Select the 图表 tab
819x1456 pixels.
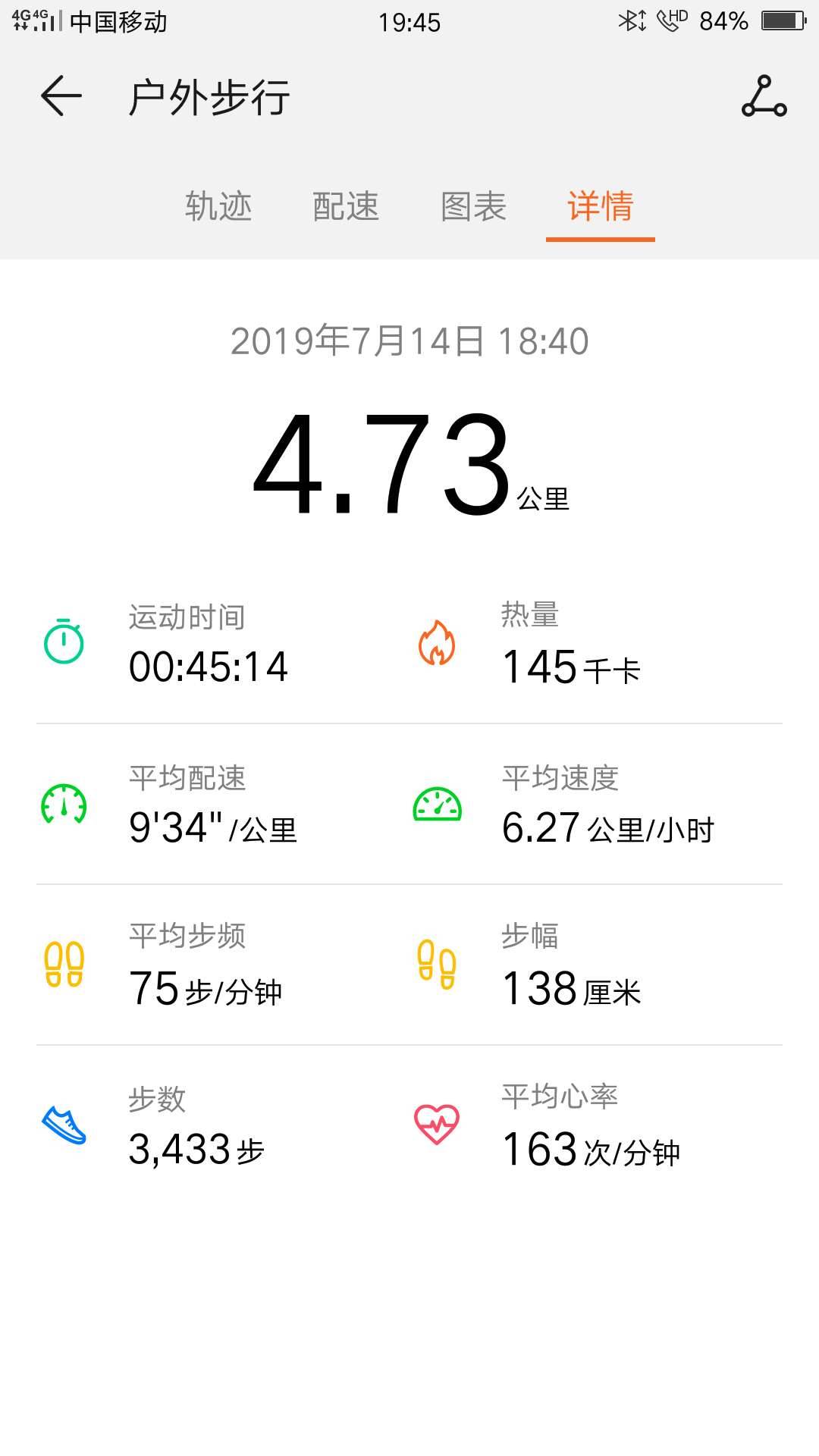point(472,206)
